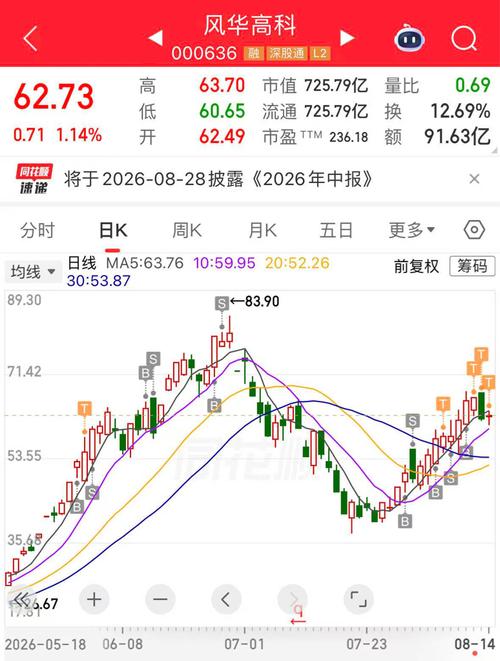Screen dimensions: 500x661
Task: Expand the 更多 chart periods dropdown
Action: (x=411, y=230)
